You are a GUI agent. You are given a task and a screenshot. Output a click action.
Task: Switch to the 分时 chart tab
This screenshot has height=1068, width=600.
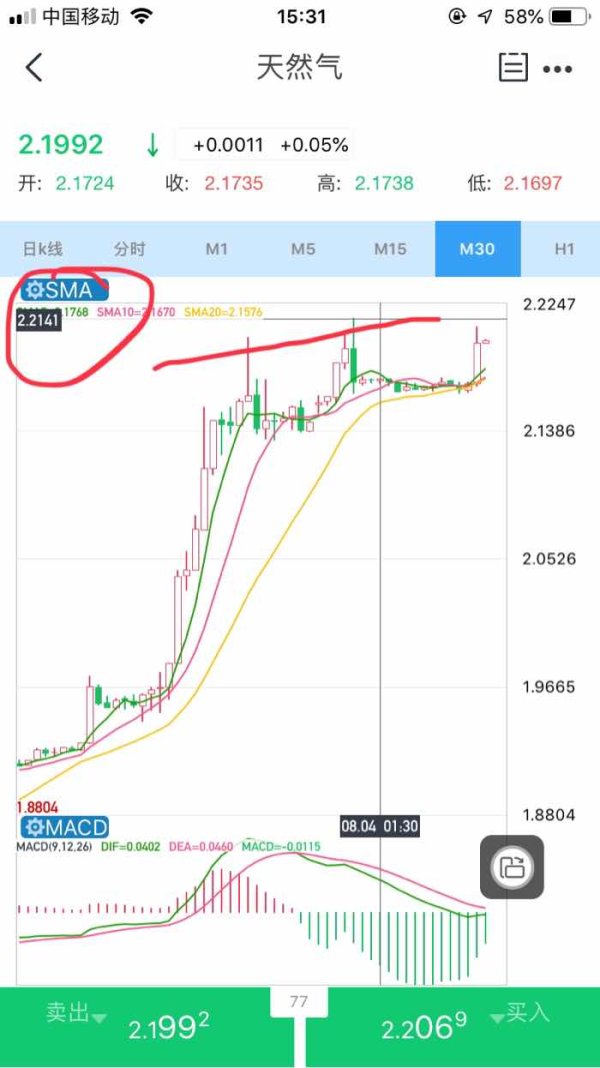[x=129, y=249]
